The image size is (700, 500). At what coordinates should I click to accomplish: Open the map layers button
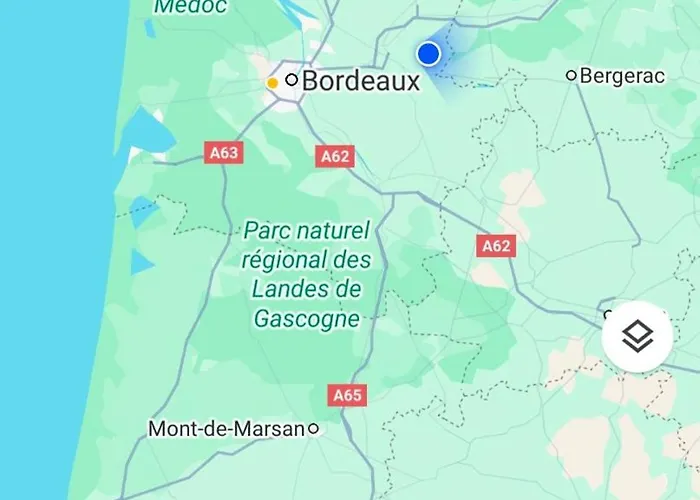[637, 337]
